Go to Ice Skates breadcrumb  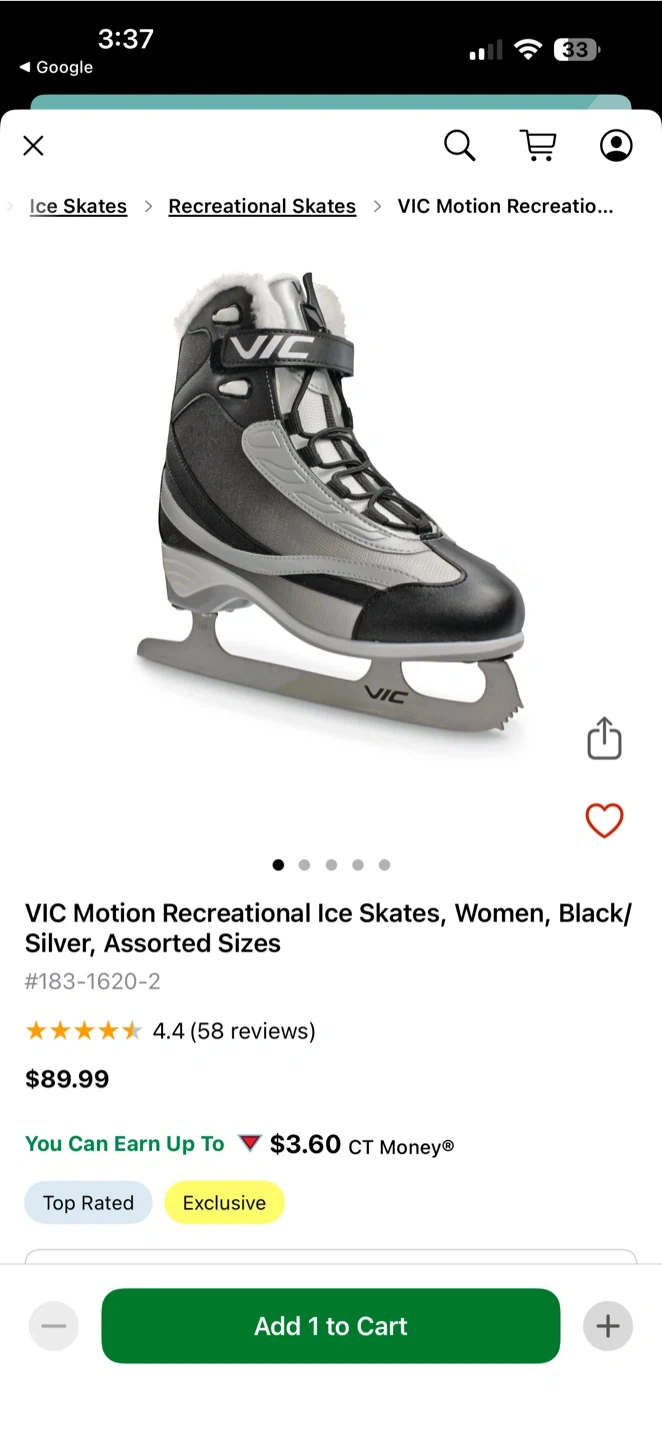click(78, 206)
